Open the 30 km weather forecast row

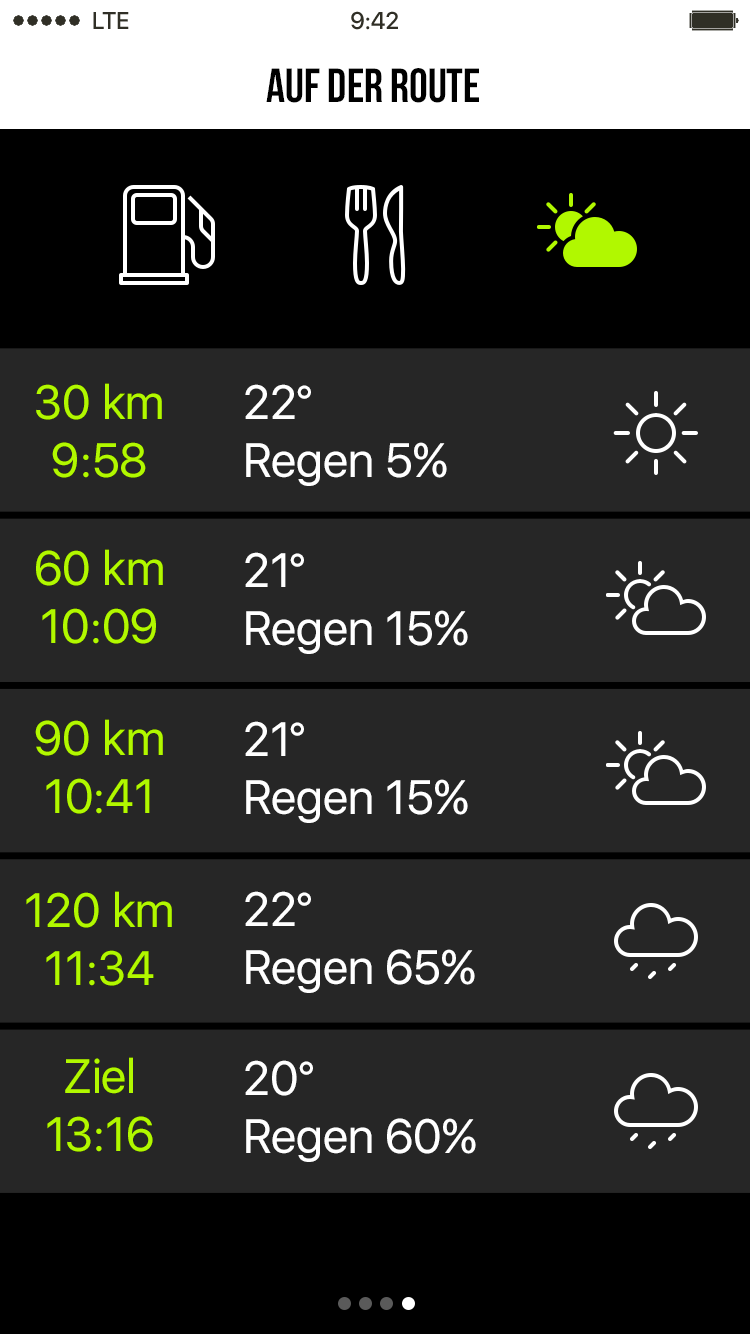click(375, 432)
